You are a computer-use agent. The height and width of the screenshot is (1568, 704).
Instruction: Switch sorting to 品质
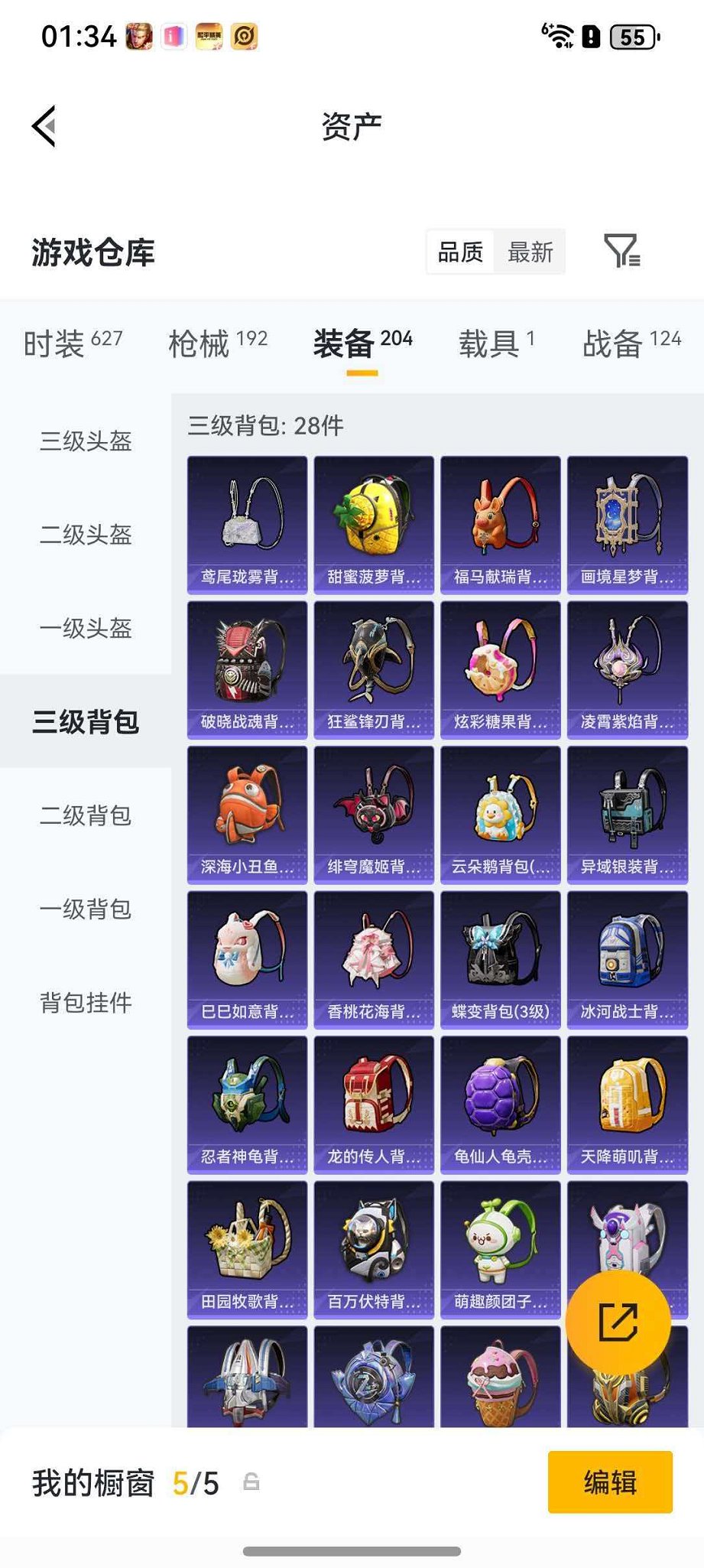point(459,251)
